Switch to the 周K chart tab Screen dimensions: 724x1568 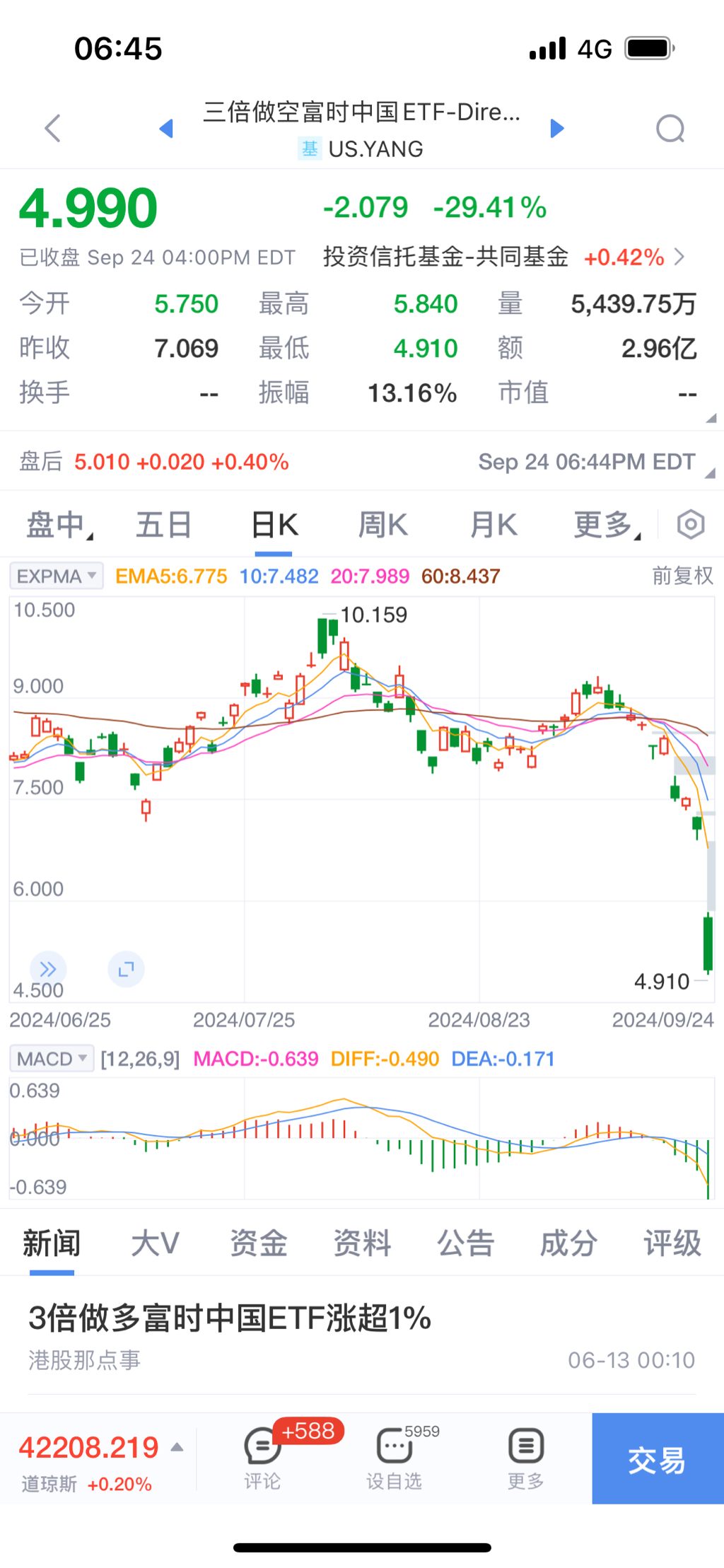click(383, 525)
